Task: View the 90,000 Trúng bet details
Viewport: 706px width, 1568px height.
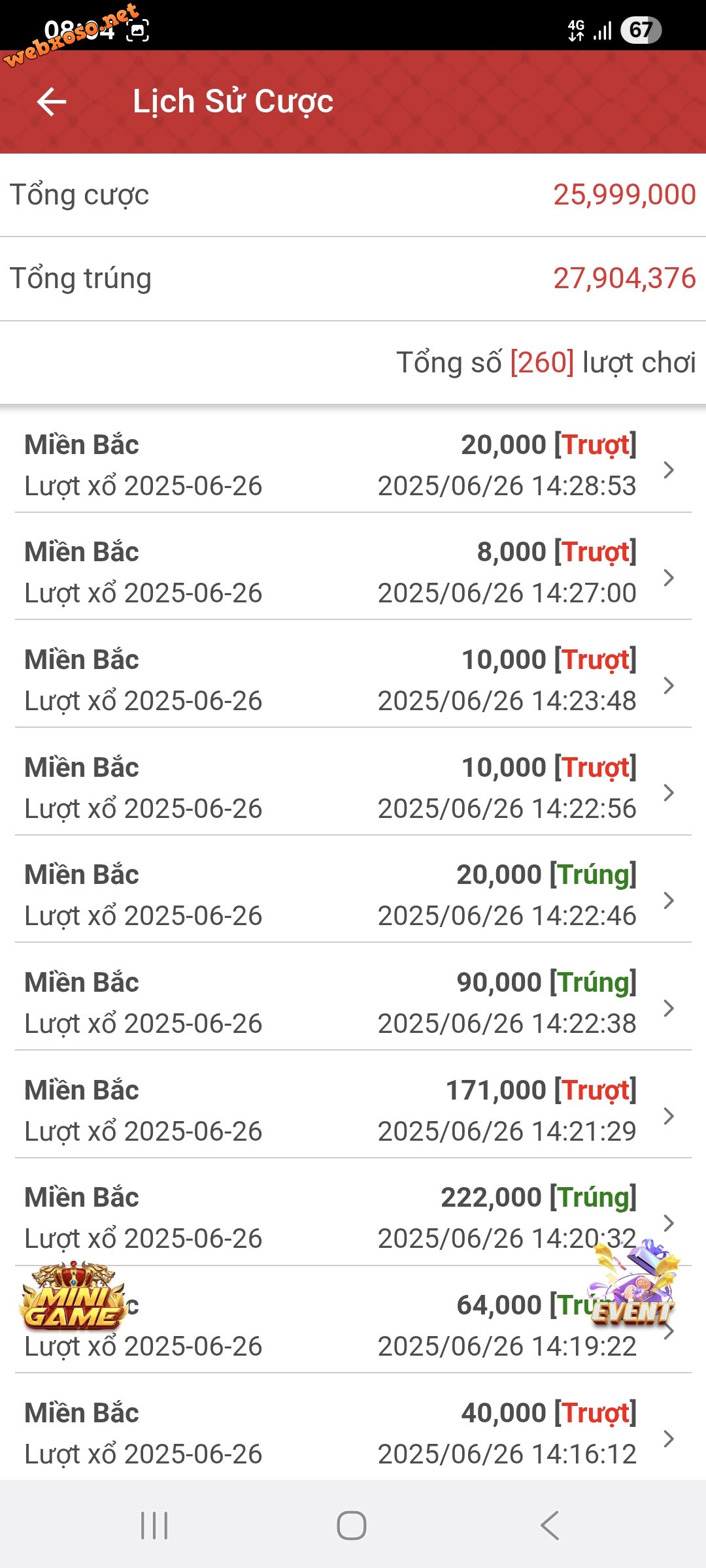Action: tap(353, 1002)
